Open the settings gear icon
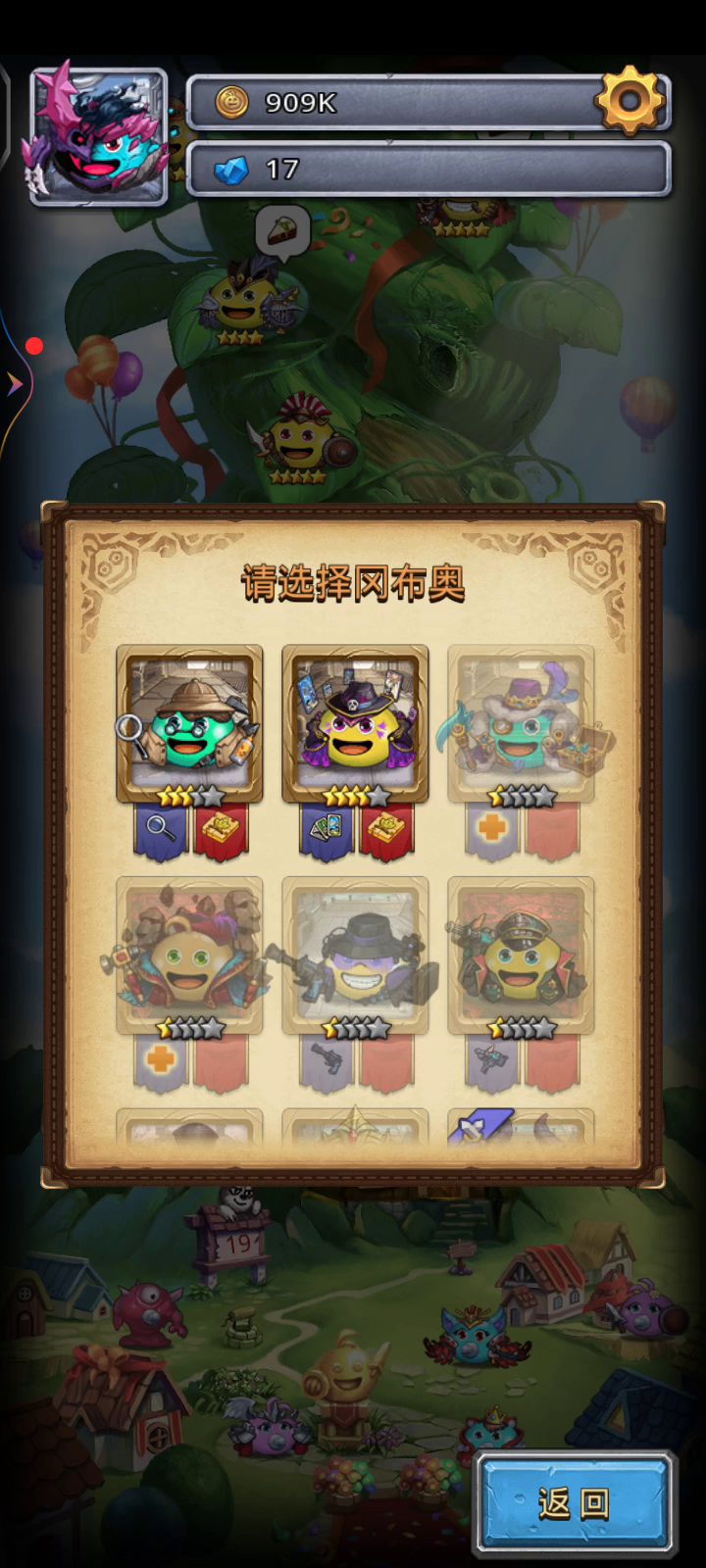706x1568 pixels. tap(630, 99)
